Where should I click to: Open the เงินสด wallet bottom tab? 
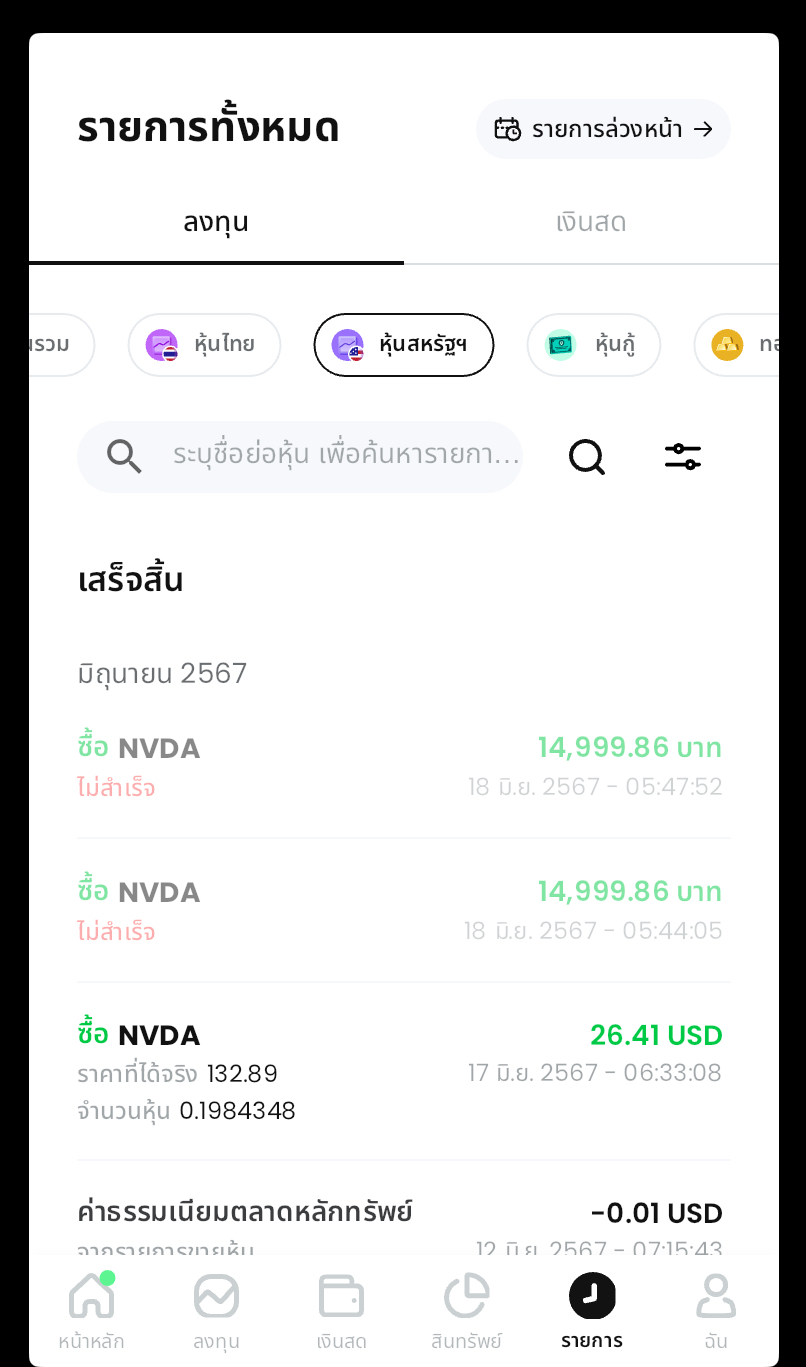click(x=341, y=1310)
